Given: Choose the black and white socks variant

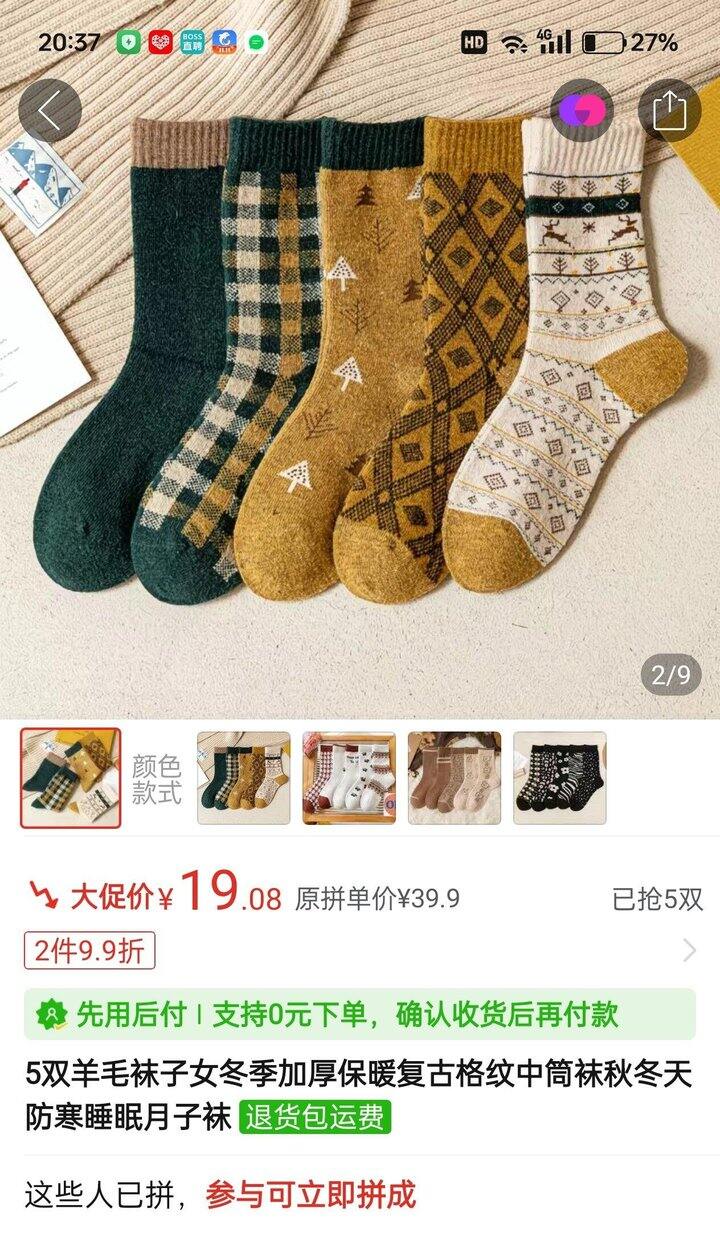Looking at the screenshot, I should click(x=559, y=778).
